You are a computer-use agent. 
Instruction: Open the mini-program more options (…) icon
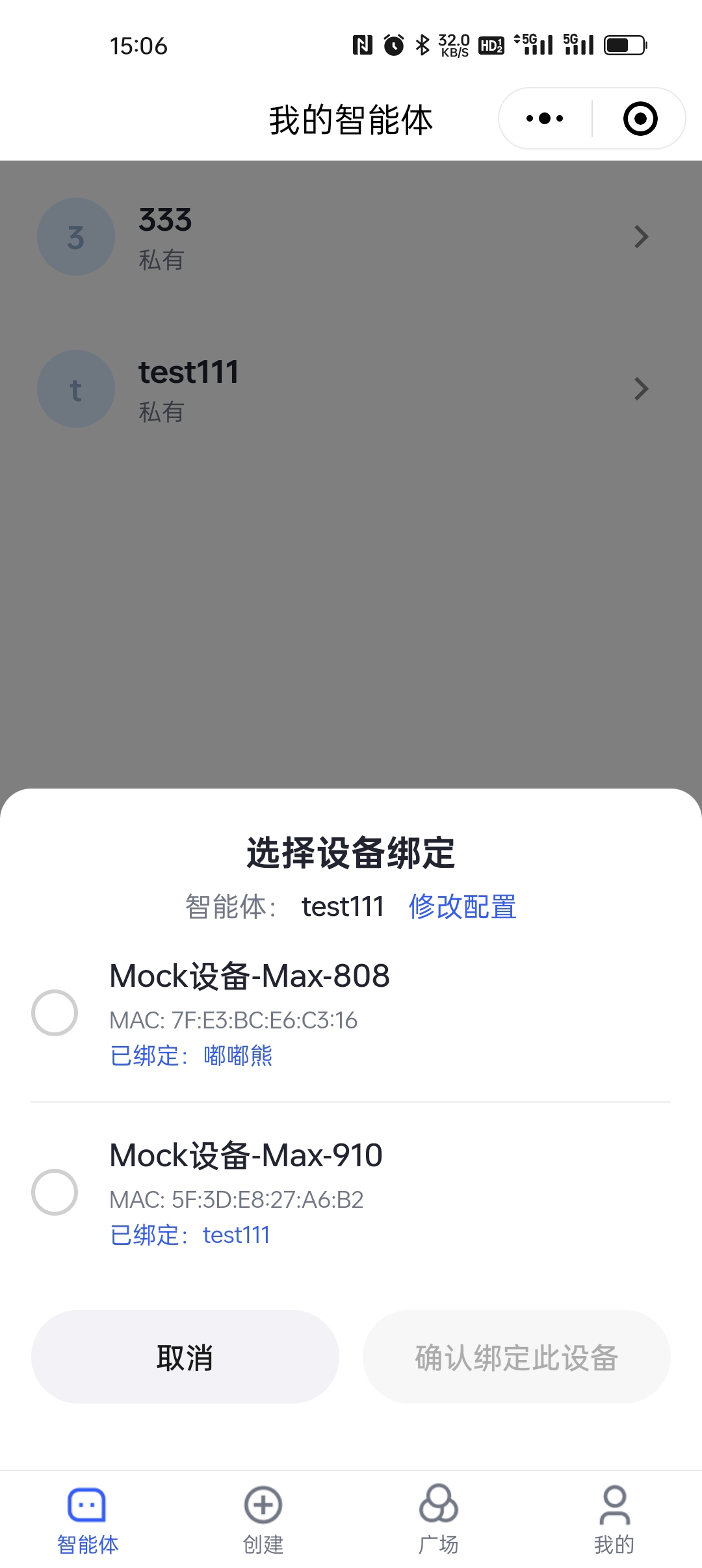(544, 118)
